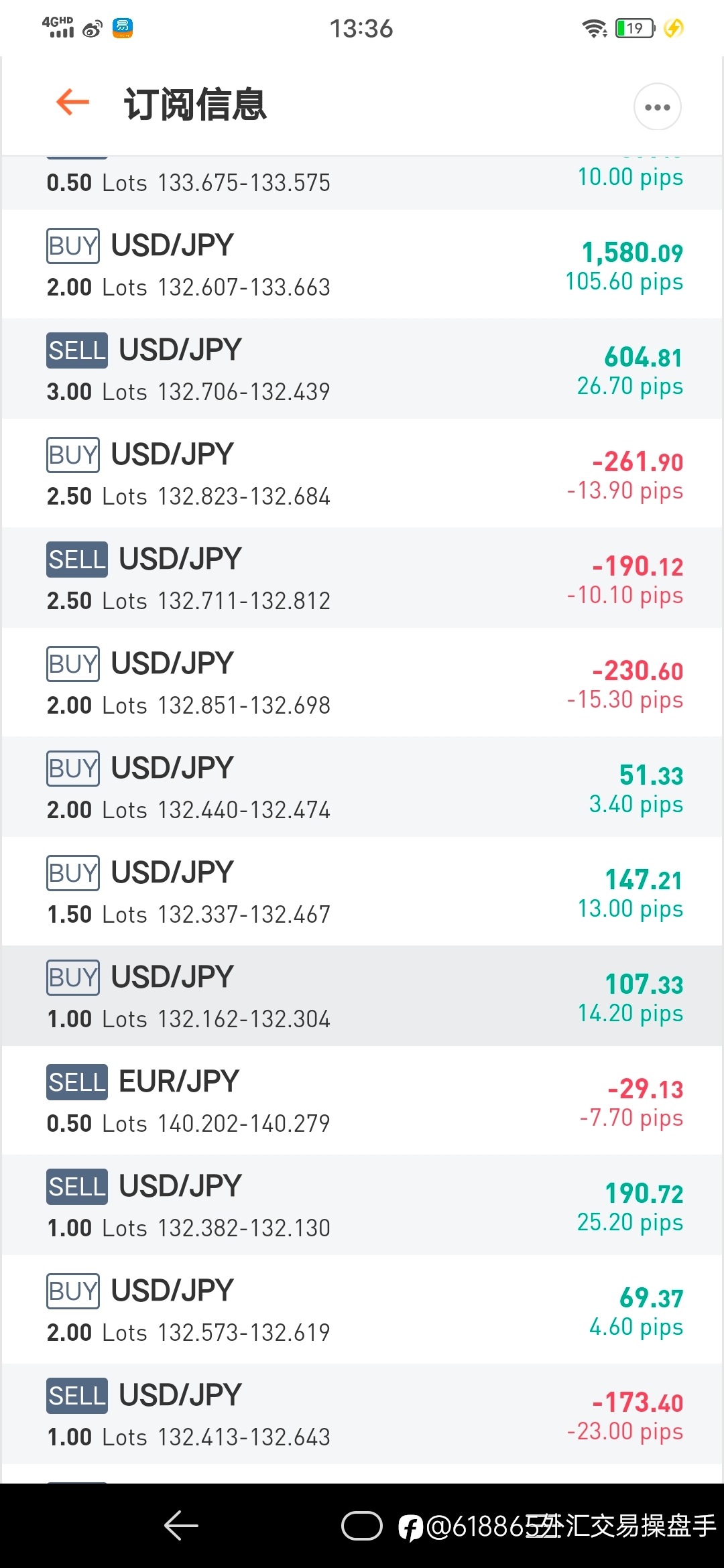Open the SELL USD/JPY 3.00 lots order
The image size is (724, 1568).
pyautogui.click(x=362, y=369)
